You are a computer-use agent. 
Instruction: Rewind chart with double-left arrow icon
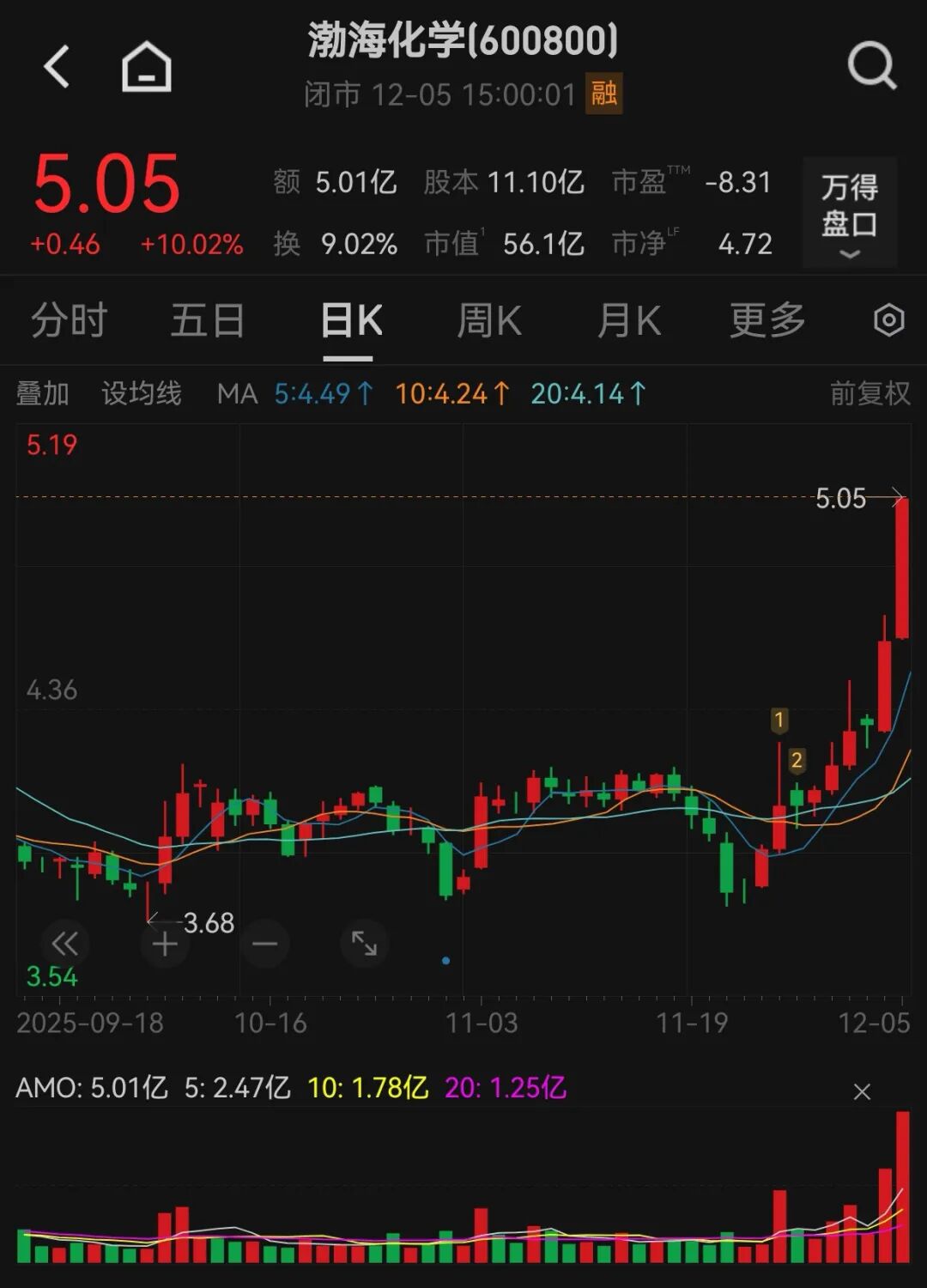point(64,943)
